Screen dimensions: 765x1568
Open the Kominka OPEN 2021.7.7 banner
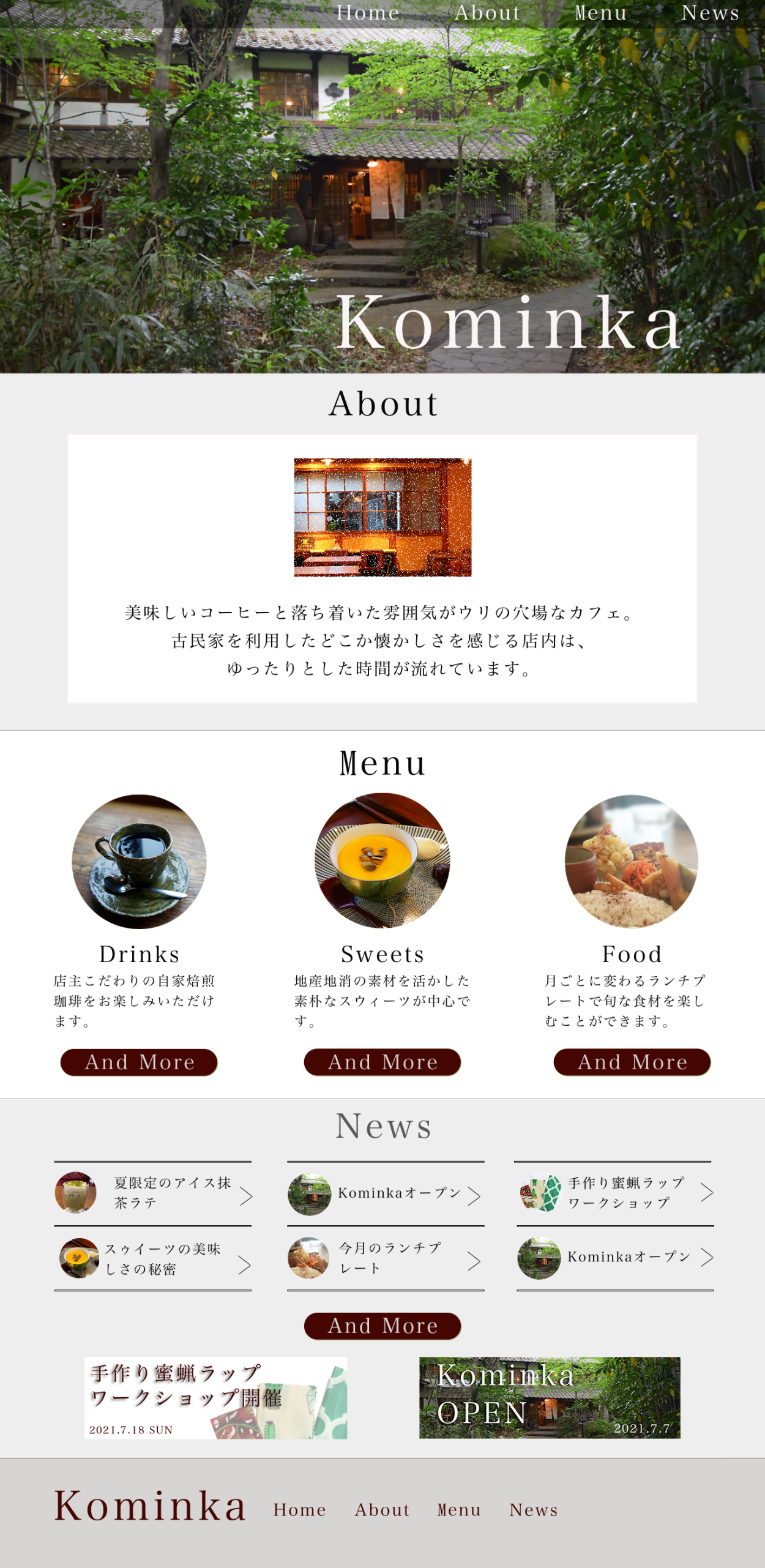tap(550, 1398)
